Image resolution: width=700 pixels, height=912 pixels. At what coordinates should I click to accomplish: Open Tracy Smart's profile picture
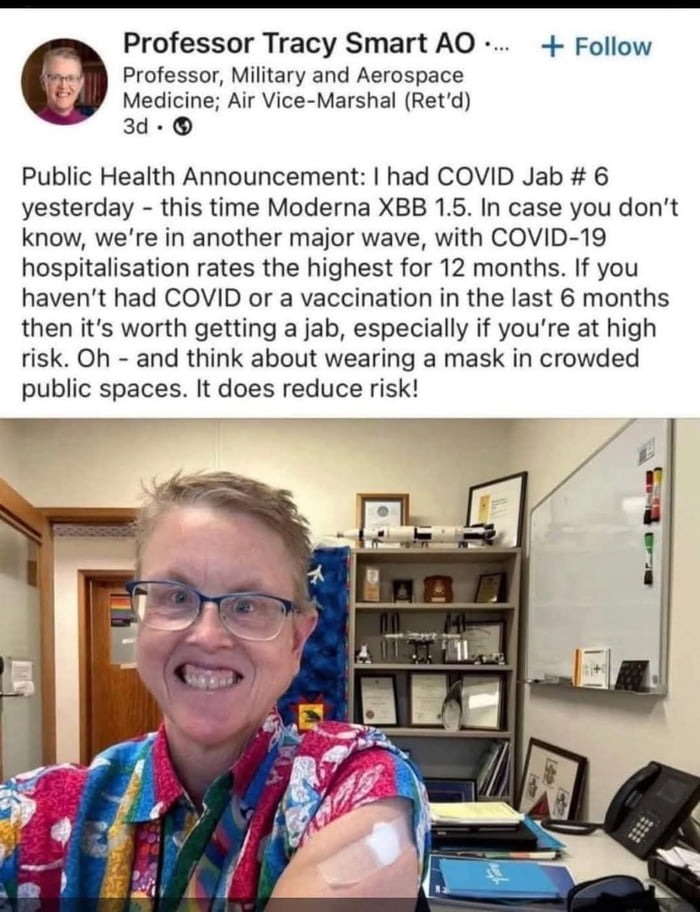[x=64, y=81]
